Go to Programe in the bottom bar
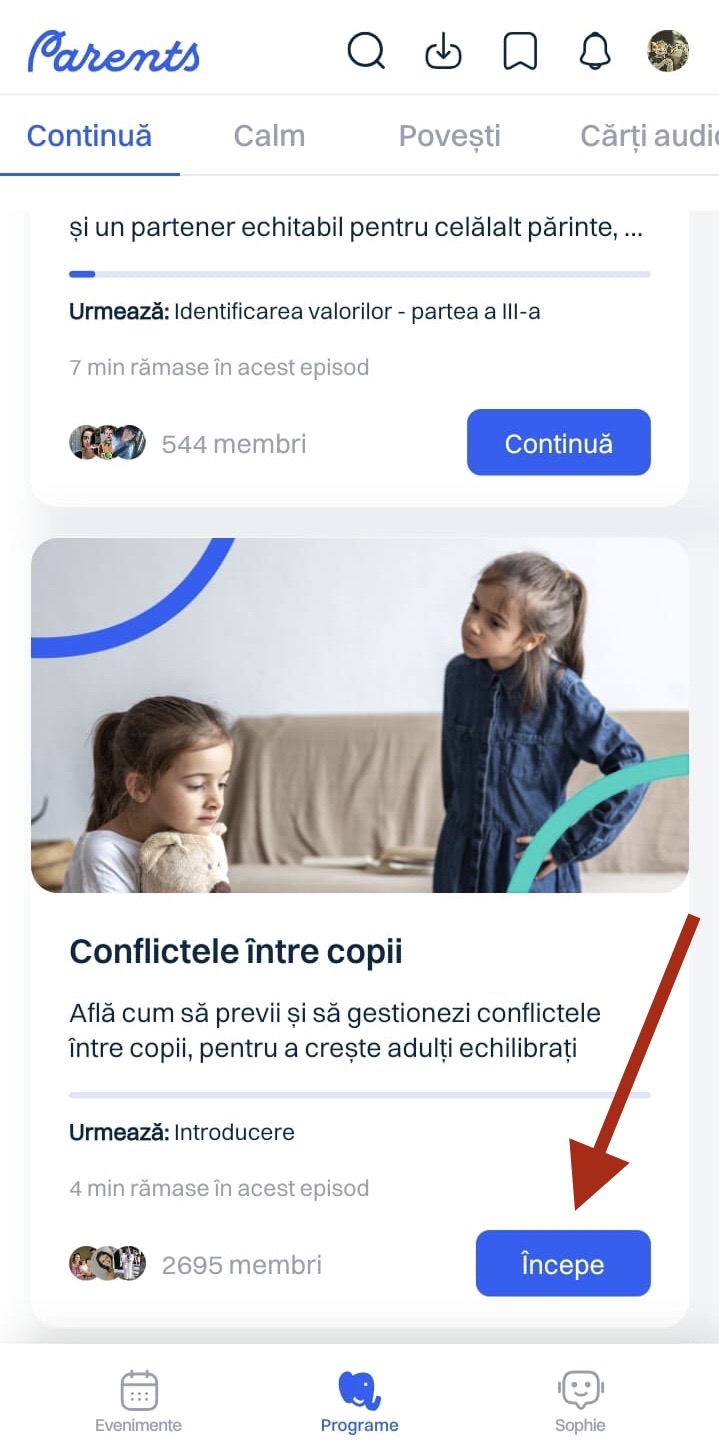The width and height of the screenshot is (719, 1452). point(359,1402)
